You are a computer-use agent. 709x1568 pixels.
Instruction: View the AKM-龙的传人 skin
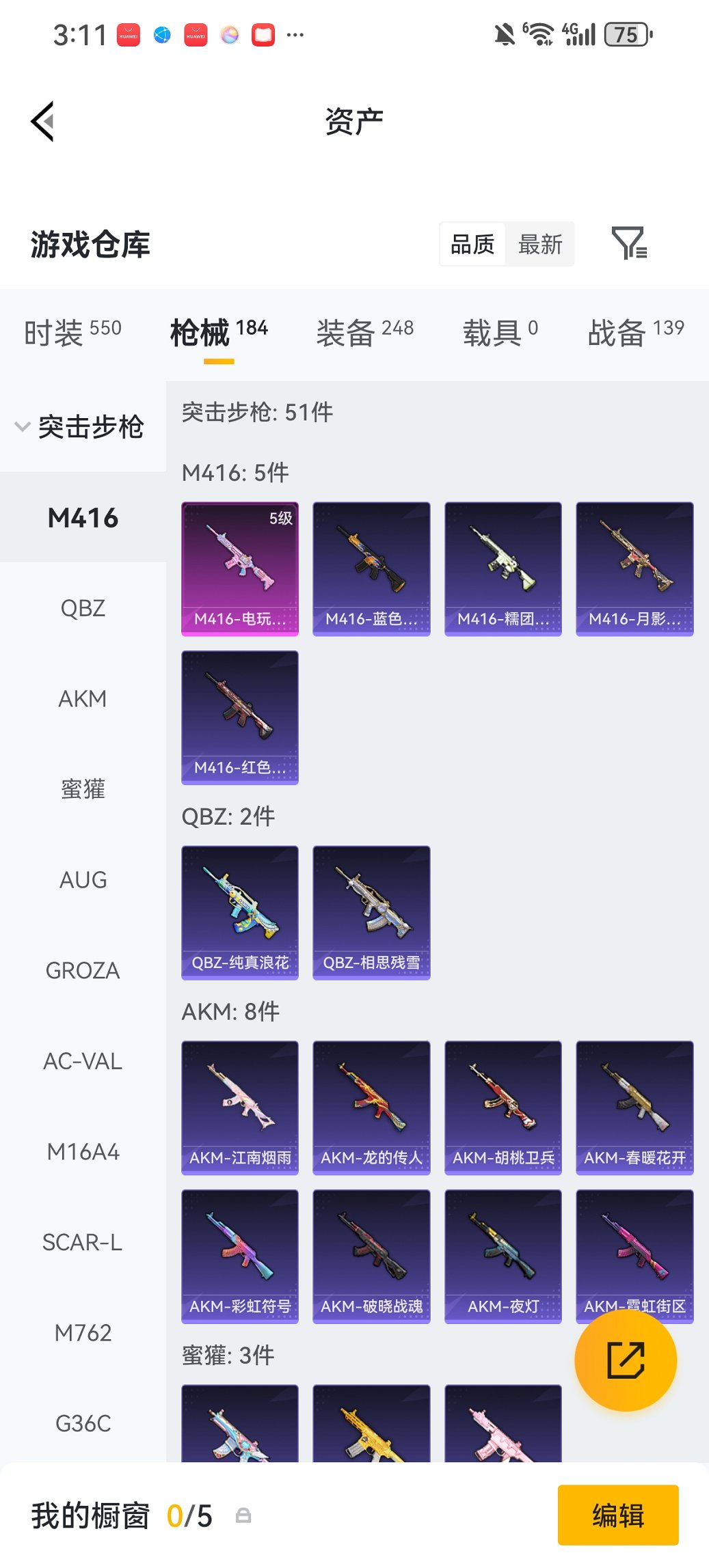[371, 1108]
